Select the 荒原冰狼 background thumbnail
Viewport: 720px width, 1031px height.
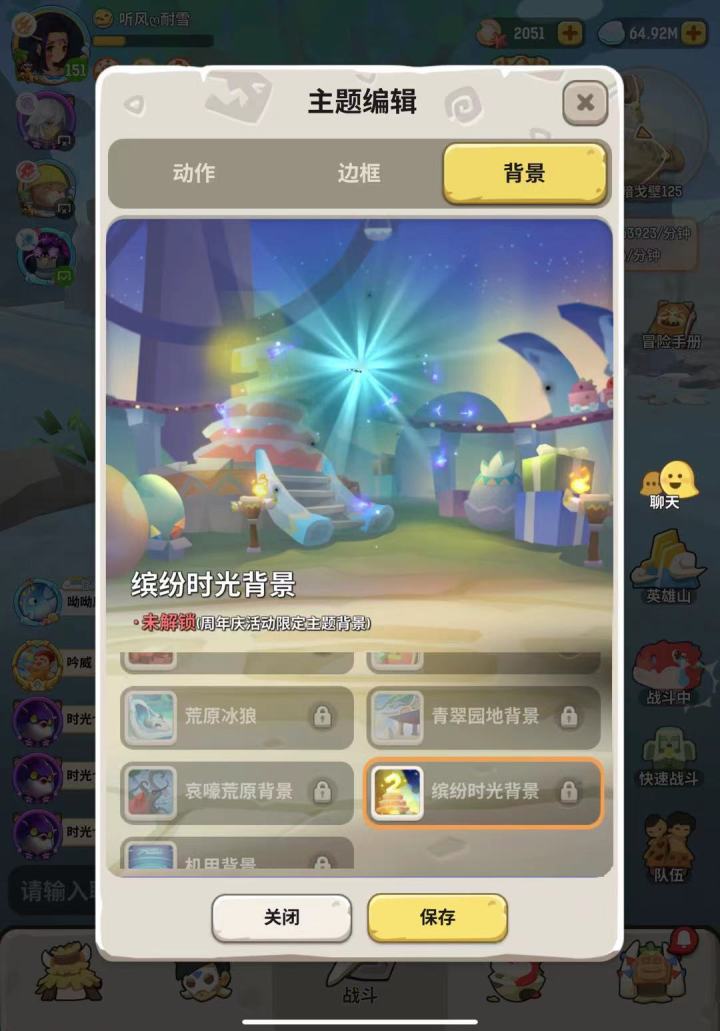coord(234,716)
